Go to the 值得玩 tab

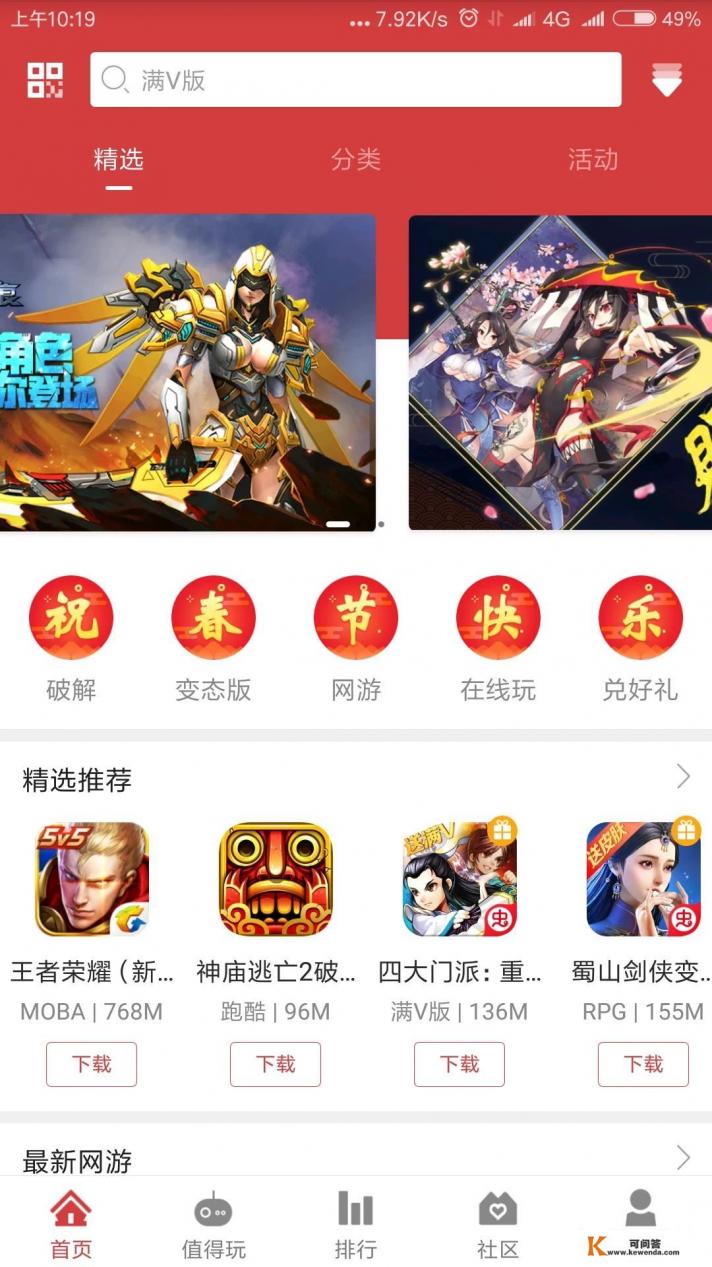213,1225
